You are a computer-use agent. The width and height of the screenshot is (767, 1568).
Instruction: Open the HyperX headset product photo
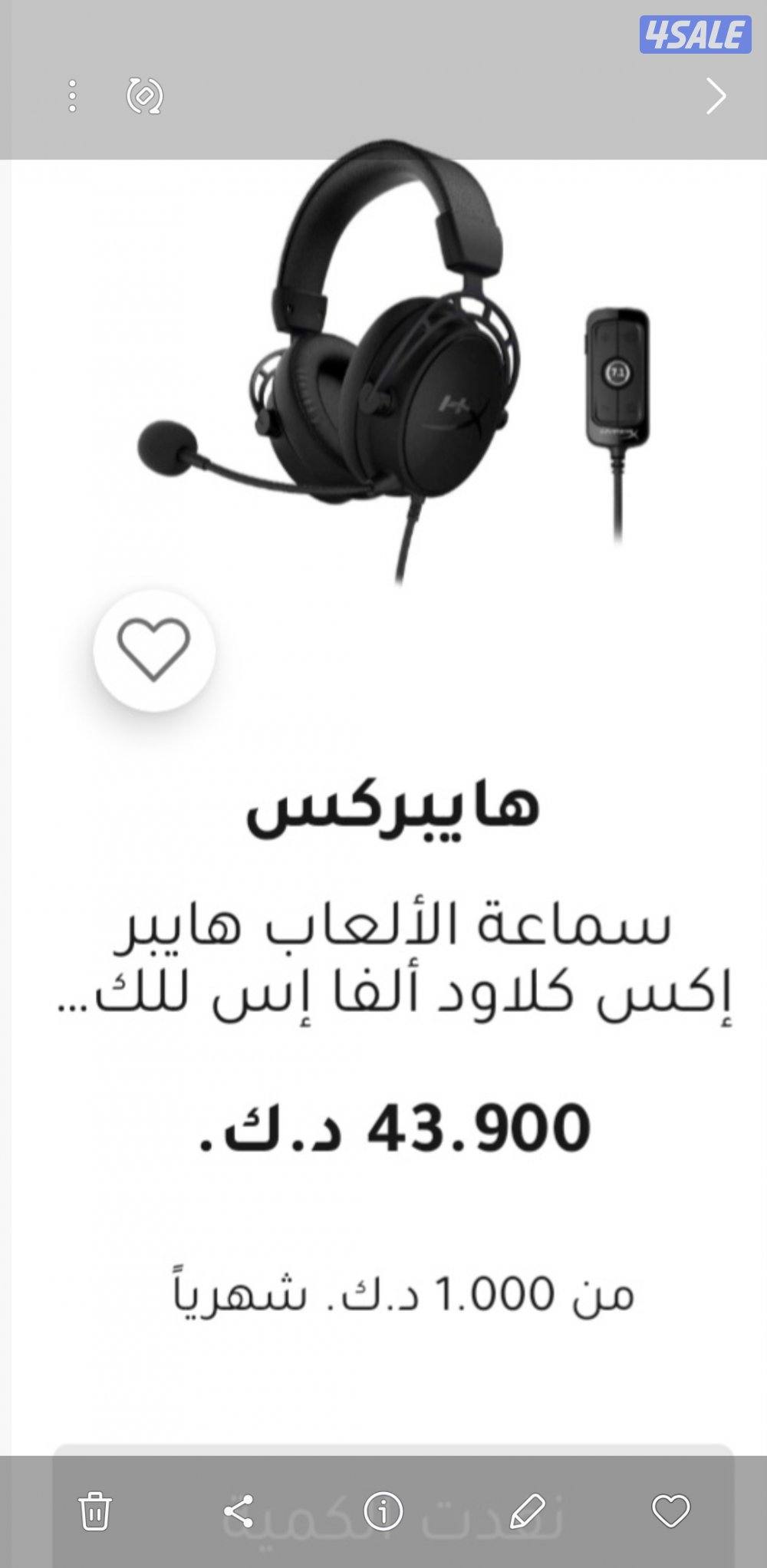[383, 361]
